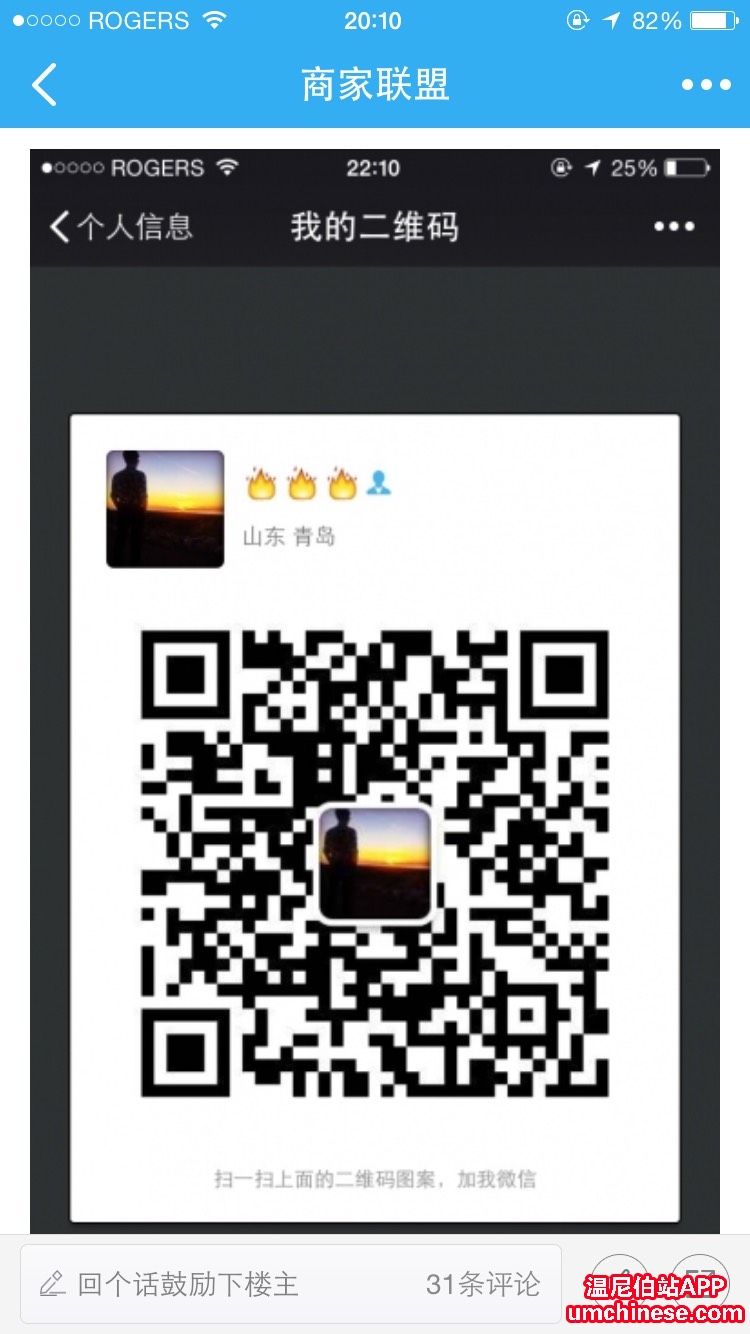
Task: Go back from the 商家联盟 post
Action: coord(44,85)
